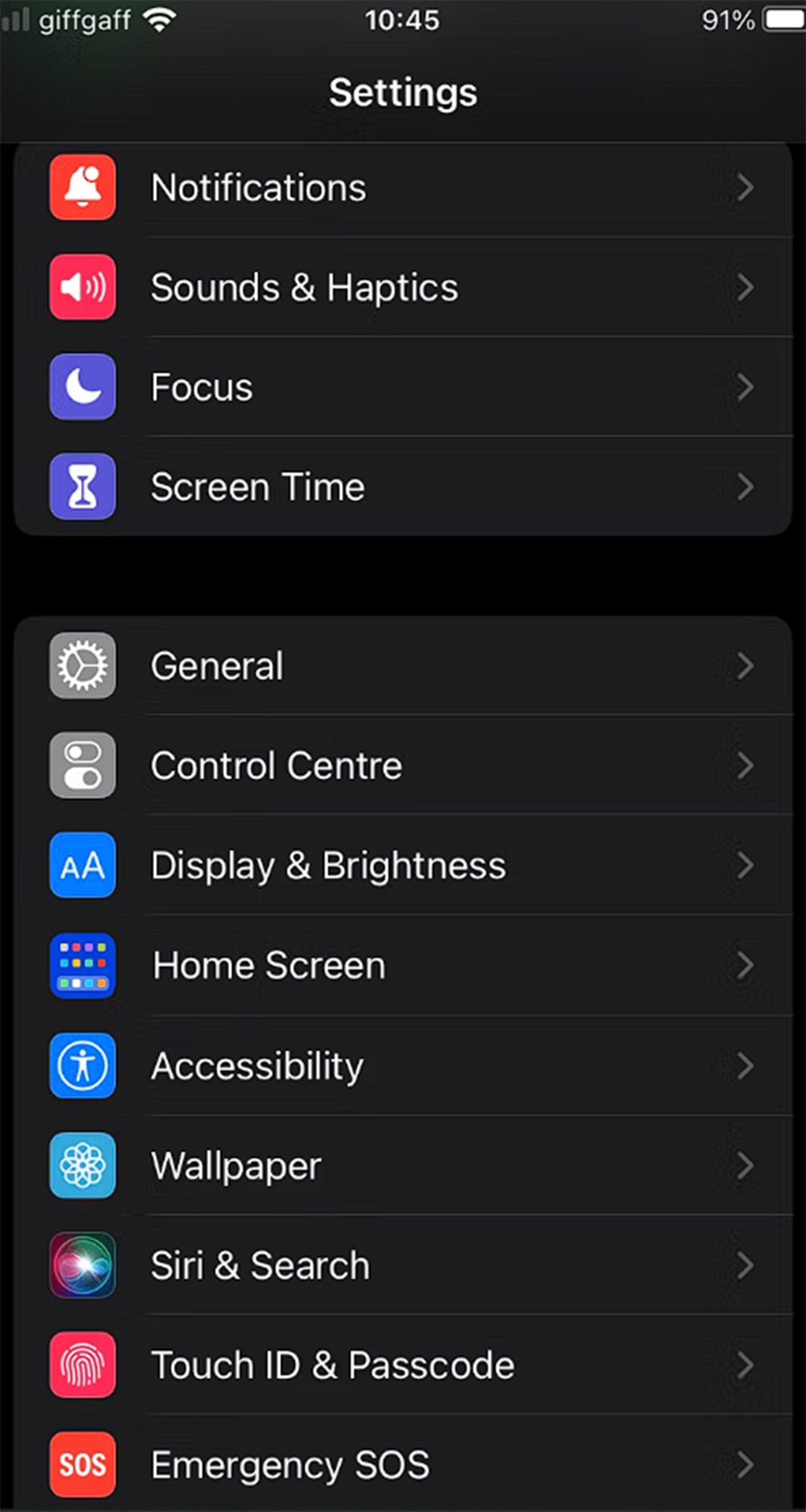The image size is (806, 1512).
Task: Tap Touch ID & Passcode
Action: click(403, 1365)
